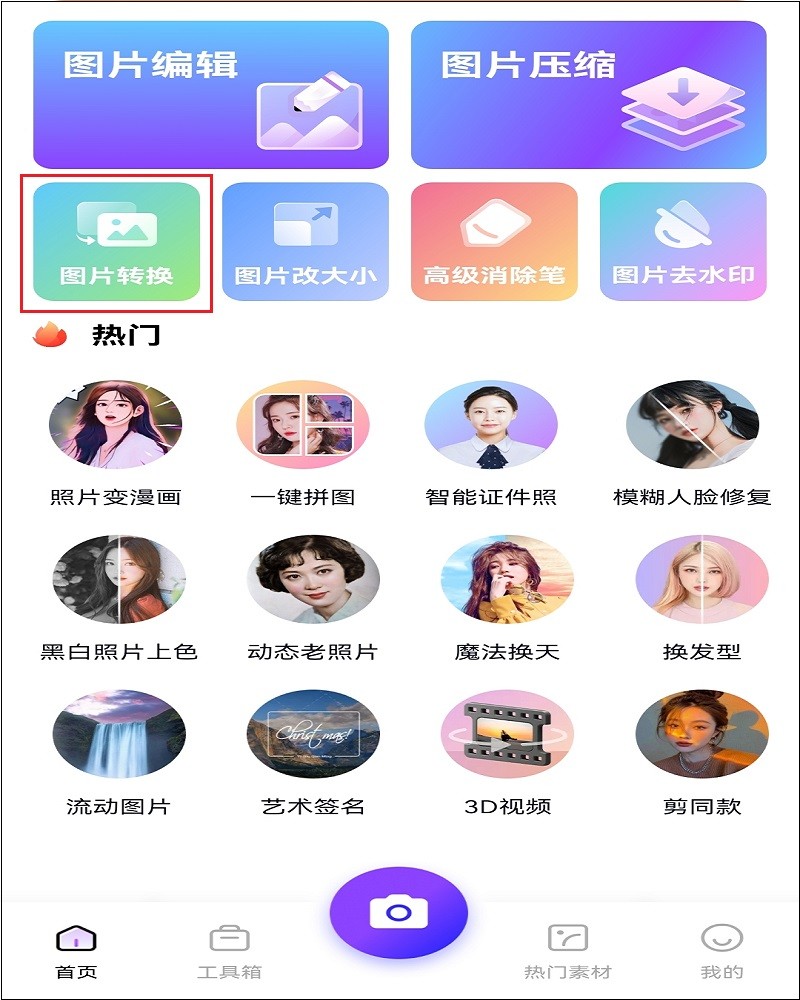Open the 黑白照片上色 colorize tool
Image resolution: width=800 pixels, height=1000 pixels.
116,585
